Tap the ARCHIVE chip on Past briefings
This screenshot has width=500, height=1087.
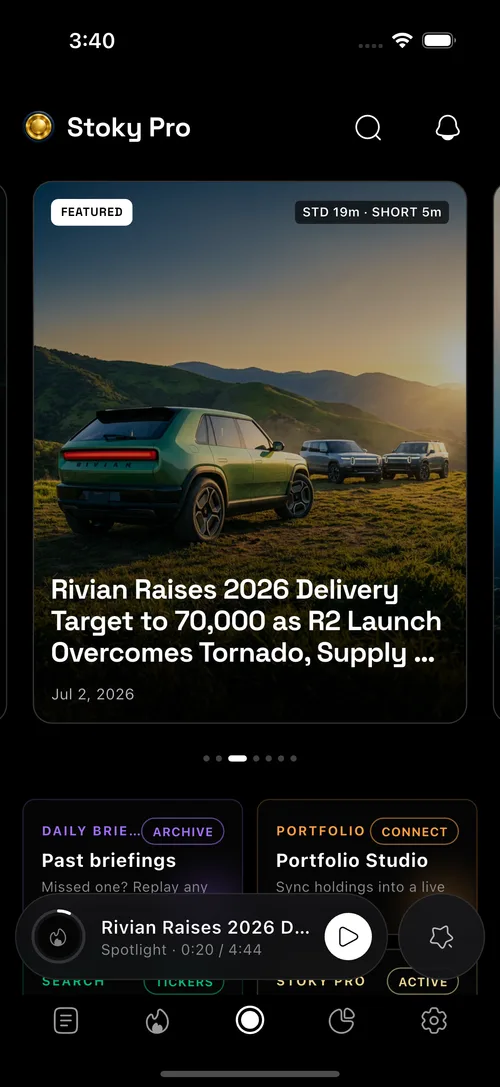click(x=182, y=831)
